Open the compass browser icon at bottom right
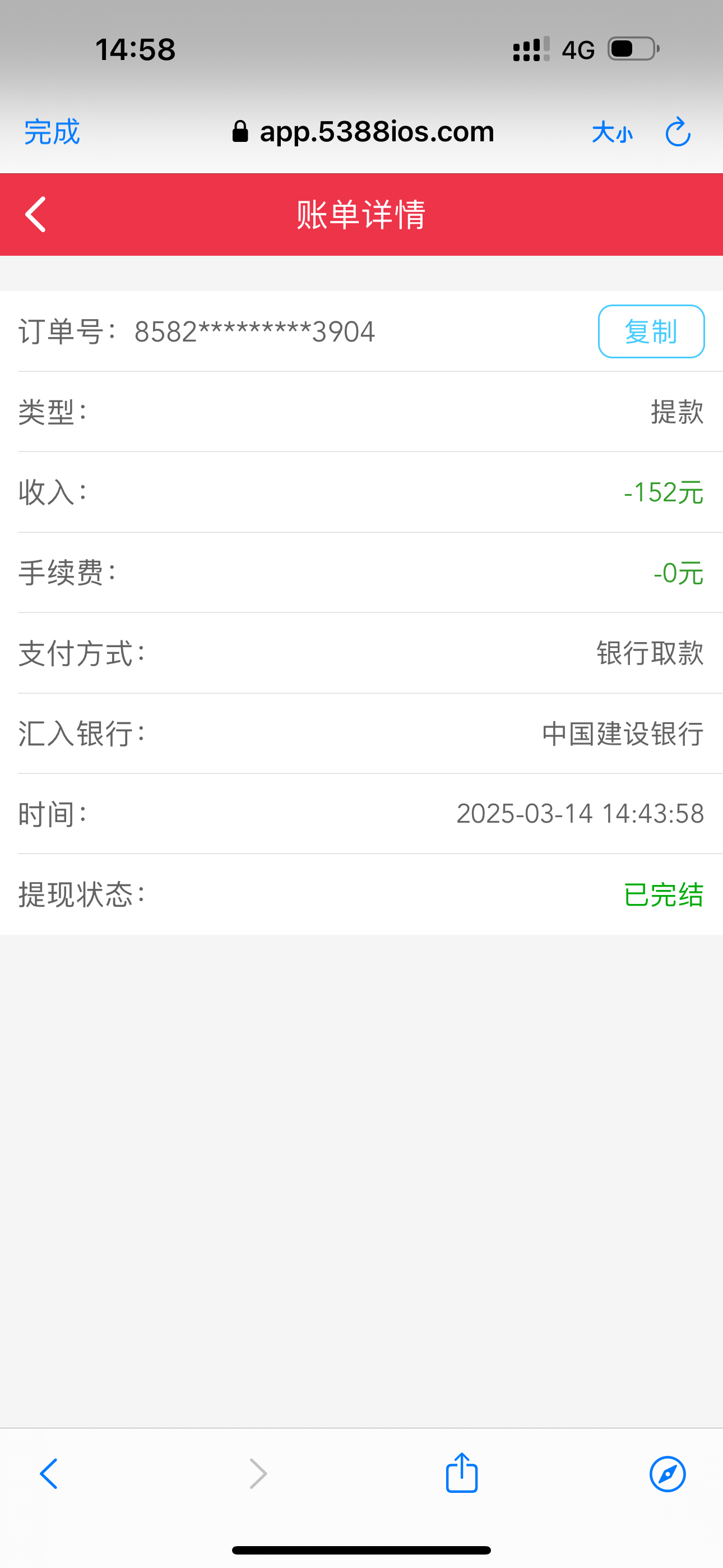This screenshot has width=723, height=1568. click(667, 1474)
